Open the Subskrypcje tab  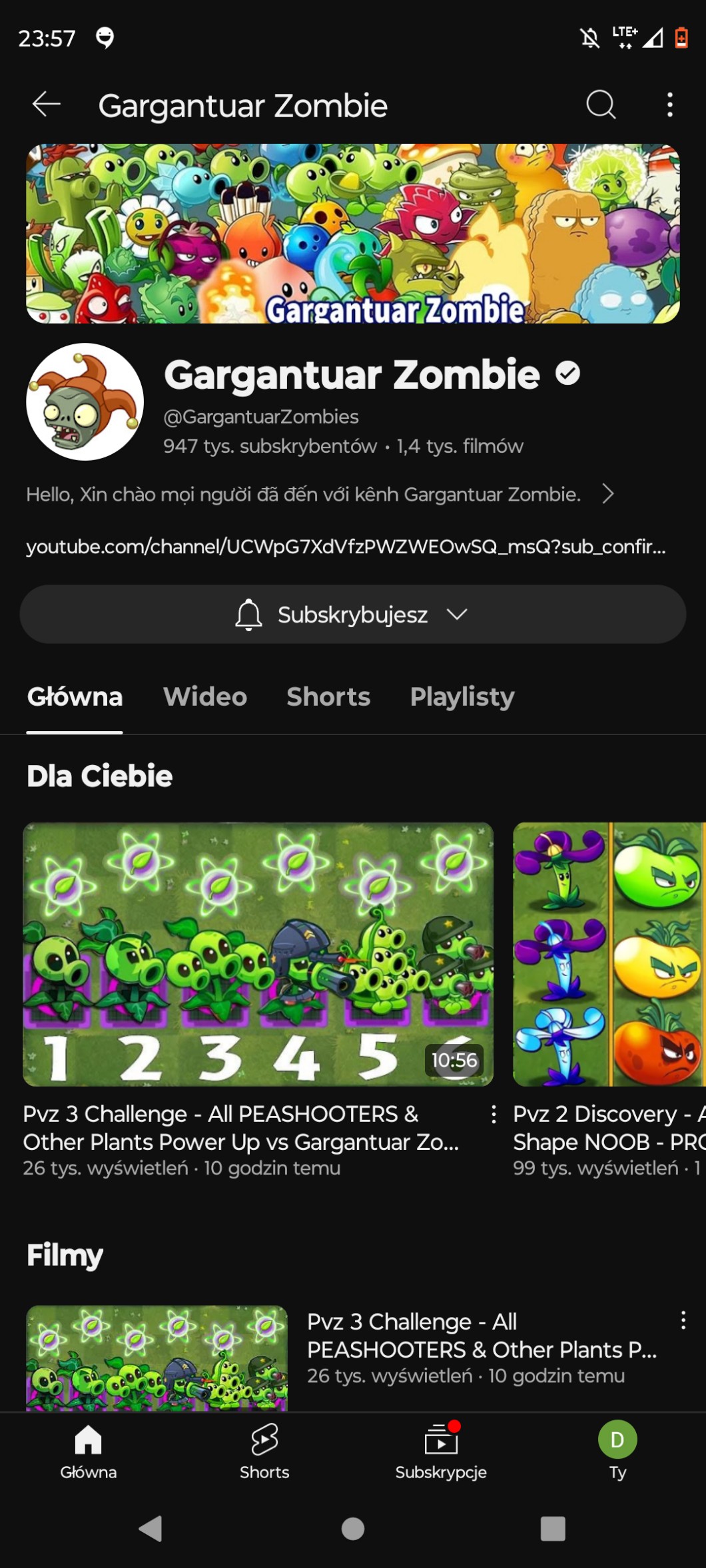click(440, 1451)
